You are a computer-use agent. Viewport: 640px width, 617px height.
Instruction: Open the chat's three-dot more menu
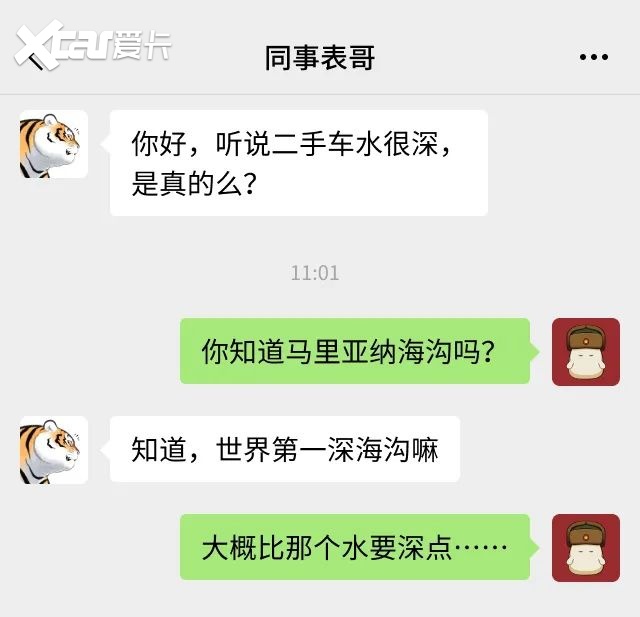coord(593,57)
